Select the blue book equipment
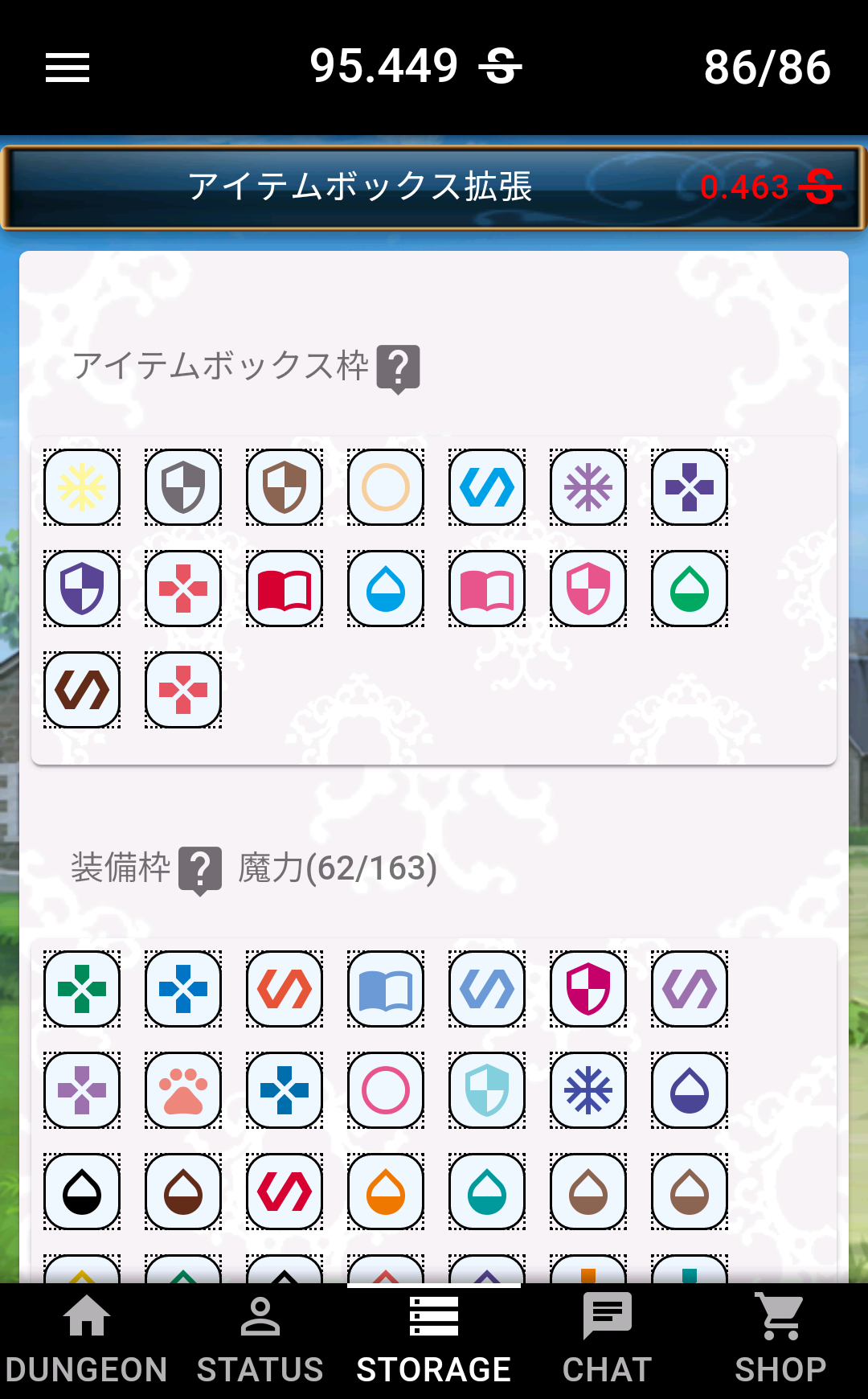The width and height of the screenshot is (868, 1399). point(386,989)
